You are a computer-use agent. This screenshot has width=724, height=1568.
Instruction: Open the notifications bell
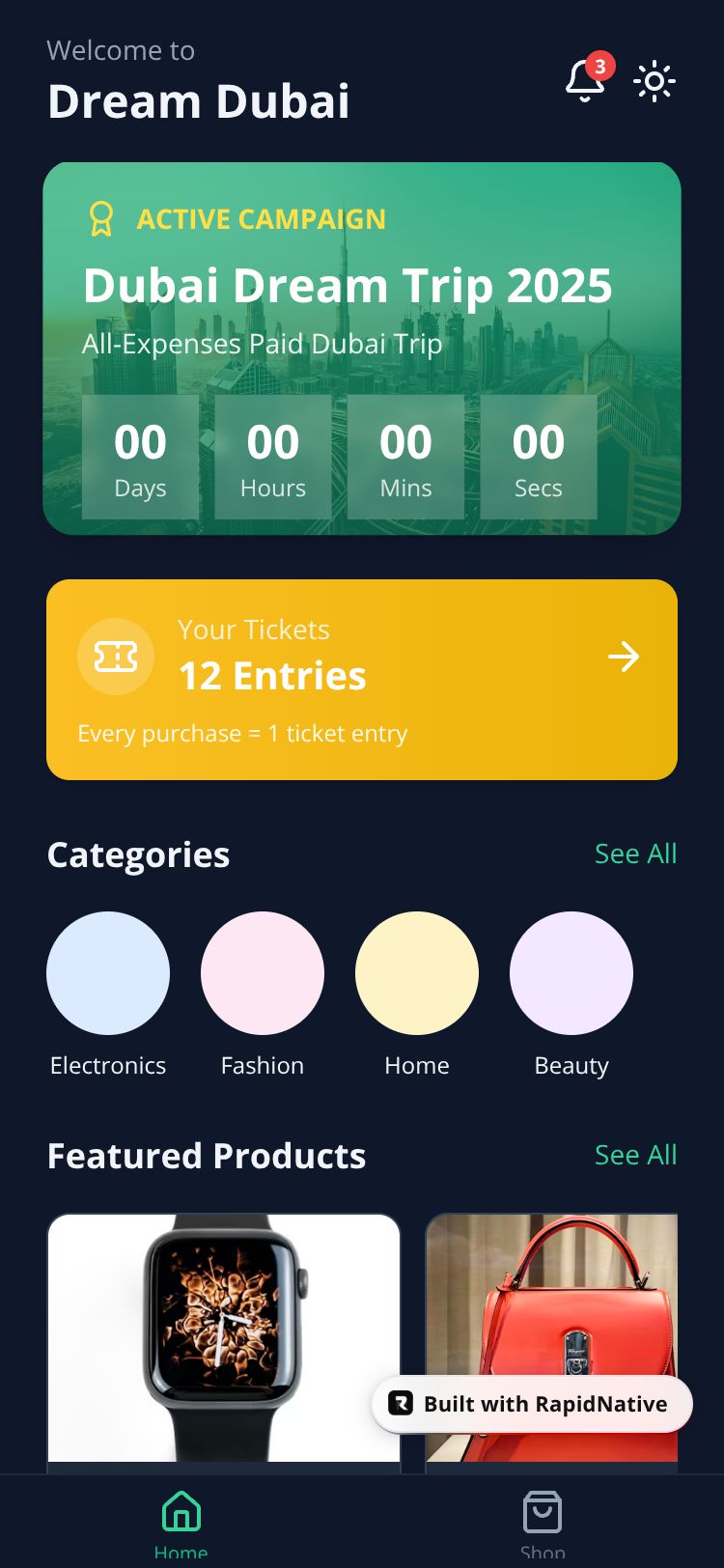[585, 81]
